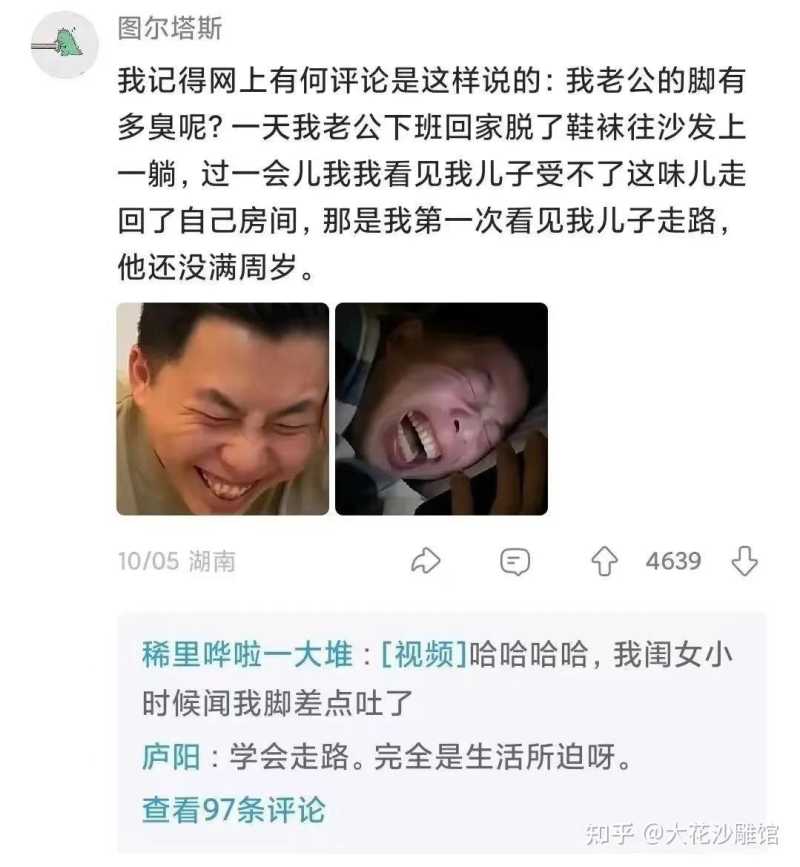This screenshot has height=867, width=800.
Task: Open commenter 稀里哗啦一大堆's profile
Action: click(x=246, y=656)
